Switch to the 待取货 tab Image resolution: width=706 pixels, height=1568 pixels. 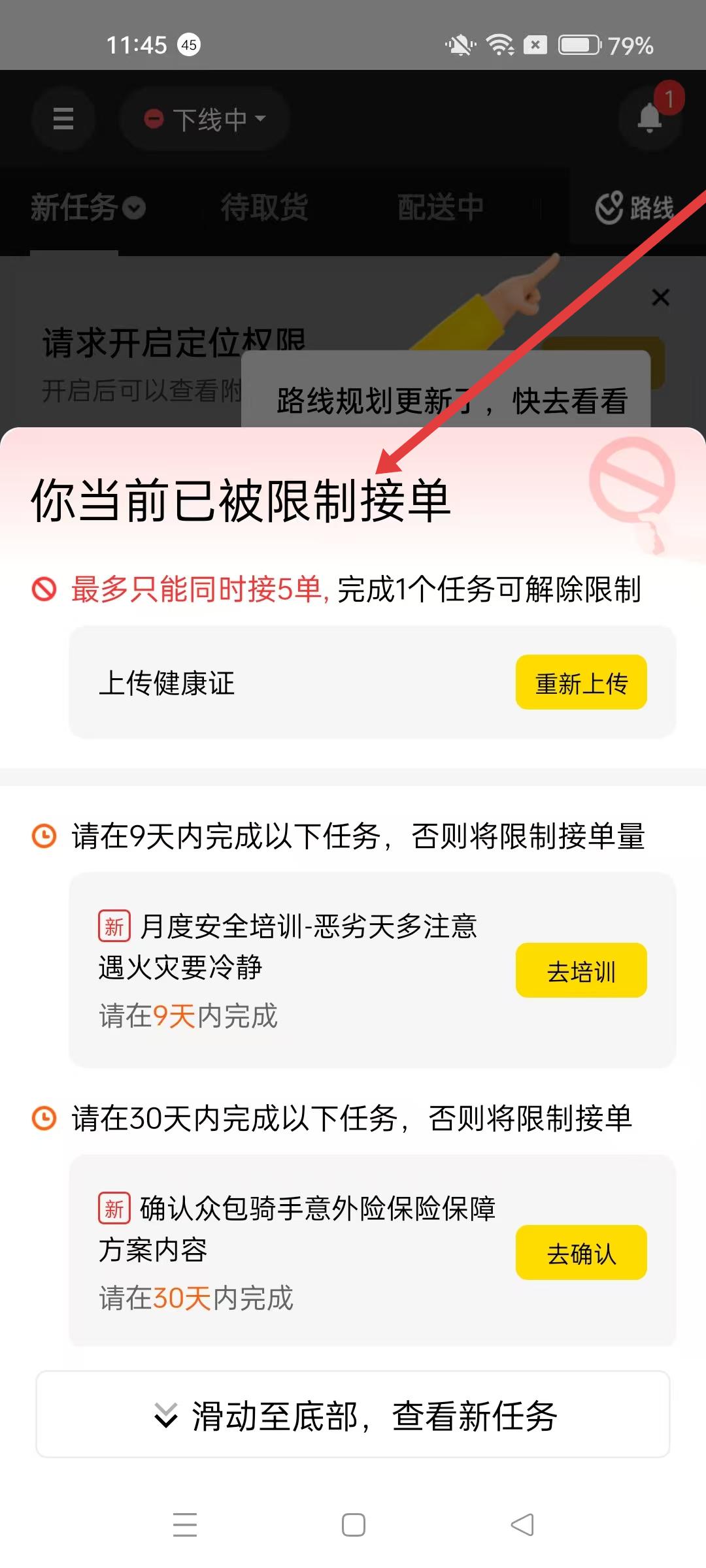(x=264, y=208)
